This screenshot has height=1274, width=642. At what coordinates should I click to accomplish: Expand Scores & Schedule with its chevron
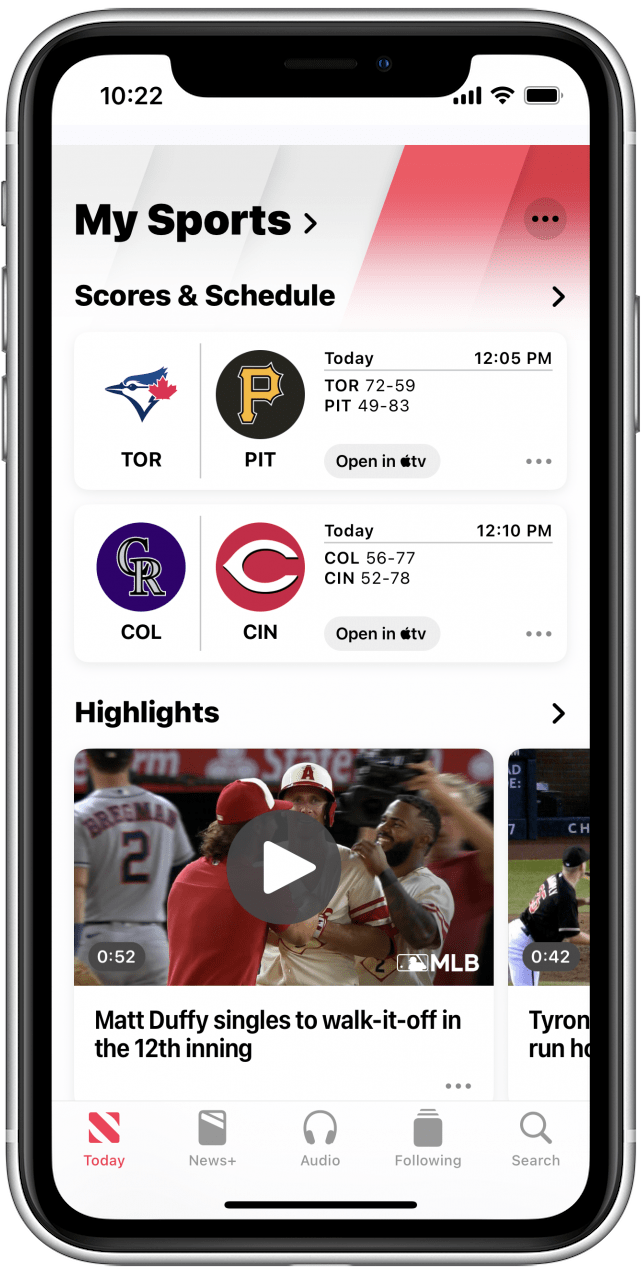558,296
